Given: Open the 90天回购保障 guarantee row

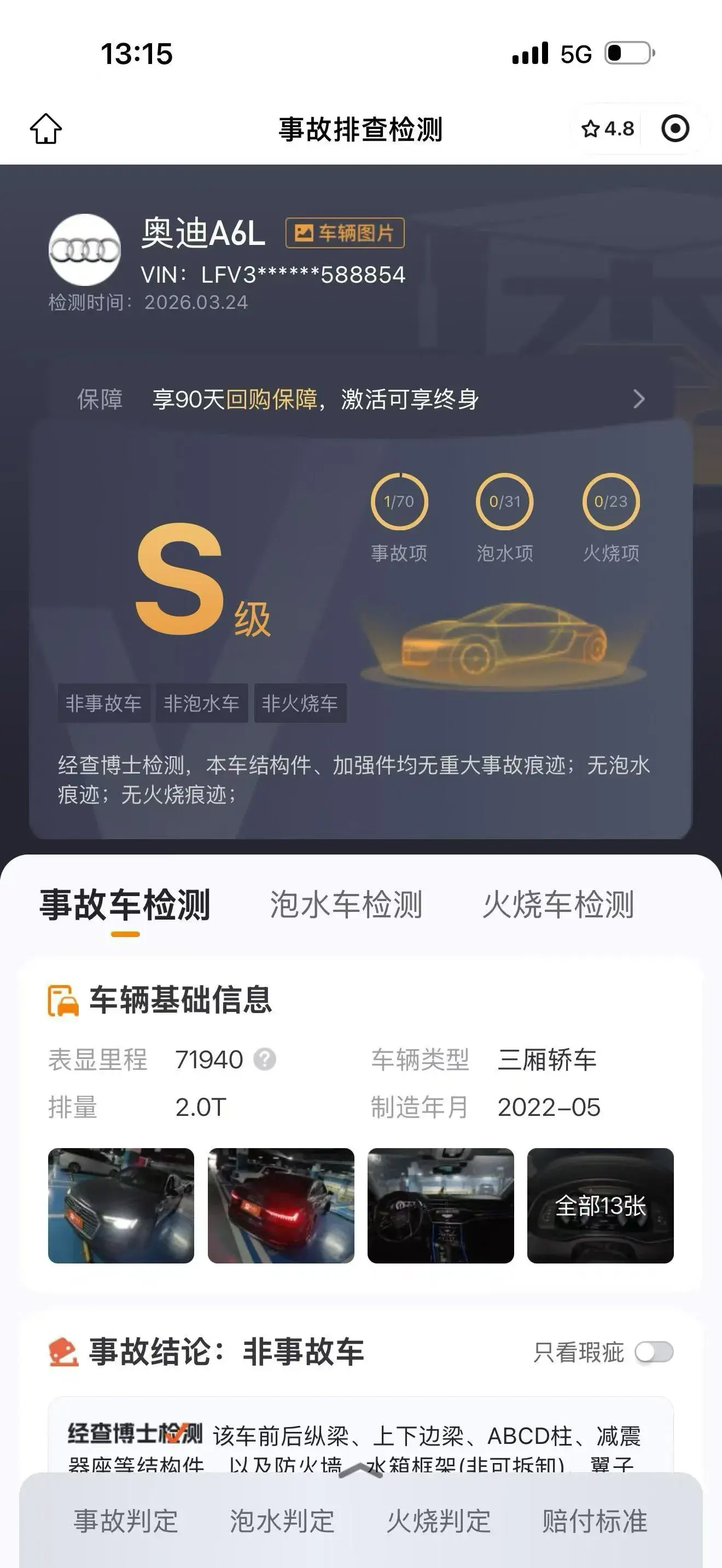Looking at the screenshot, I should click(360, 399).
